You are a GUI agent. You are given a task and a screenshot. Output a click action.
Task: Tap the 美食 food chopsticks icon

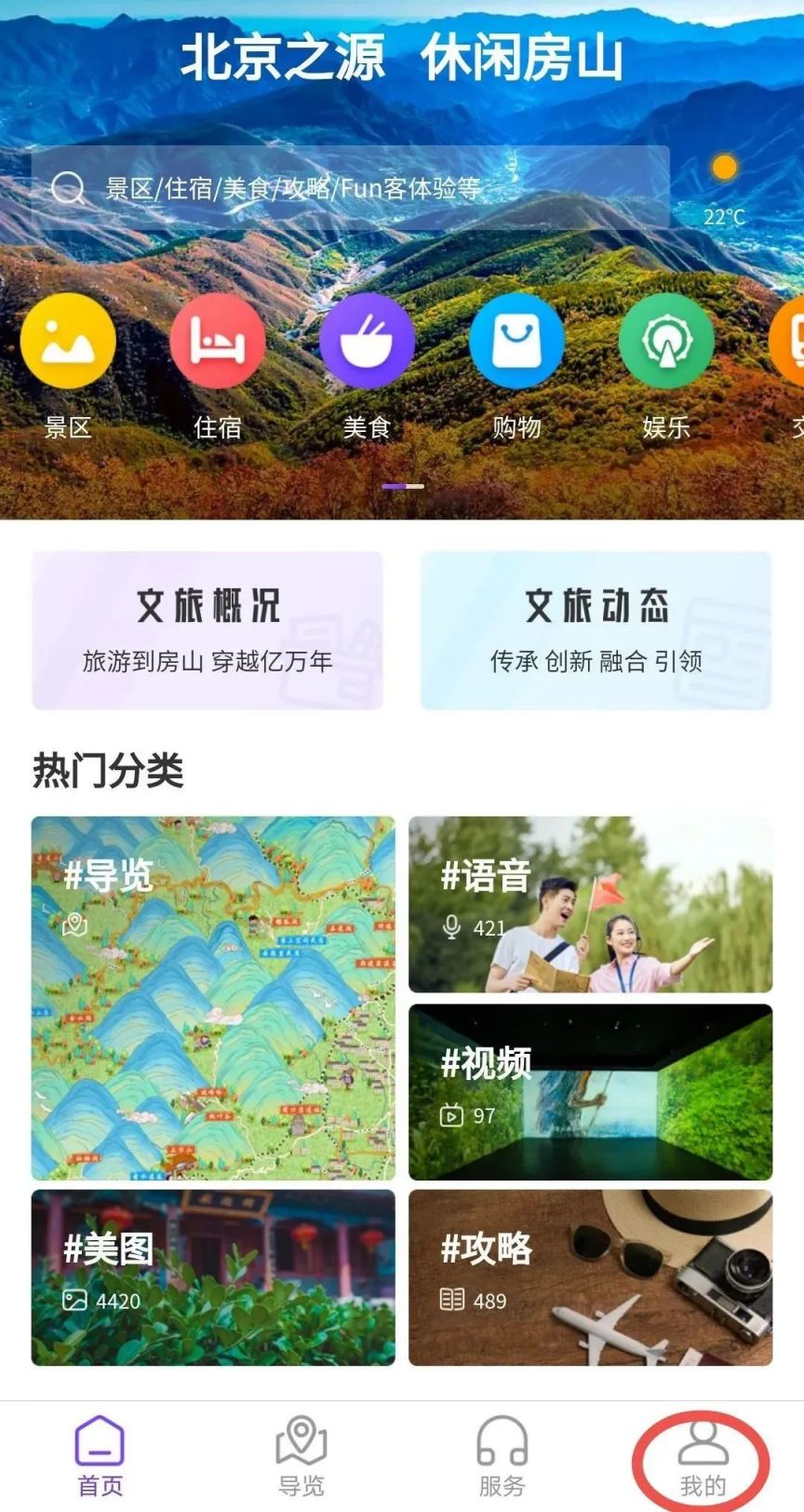click(367, 341)
